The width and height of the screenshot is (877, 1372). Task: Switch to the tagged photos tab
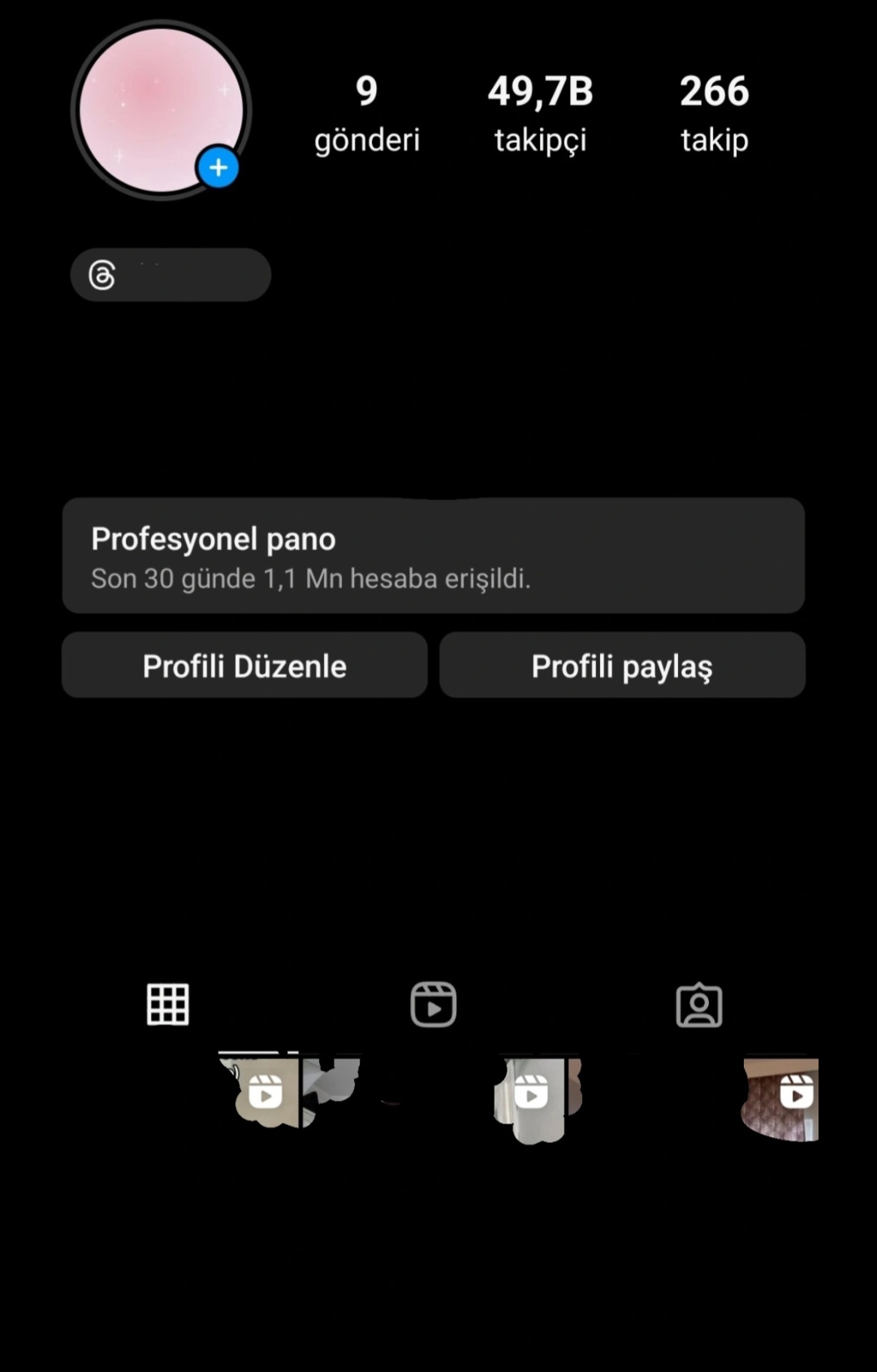699,1005
